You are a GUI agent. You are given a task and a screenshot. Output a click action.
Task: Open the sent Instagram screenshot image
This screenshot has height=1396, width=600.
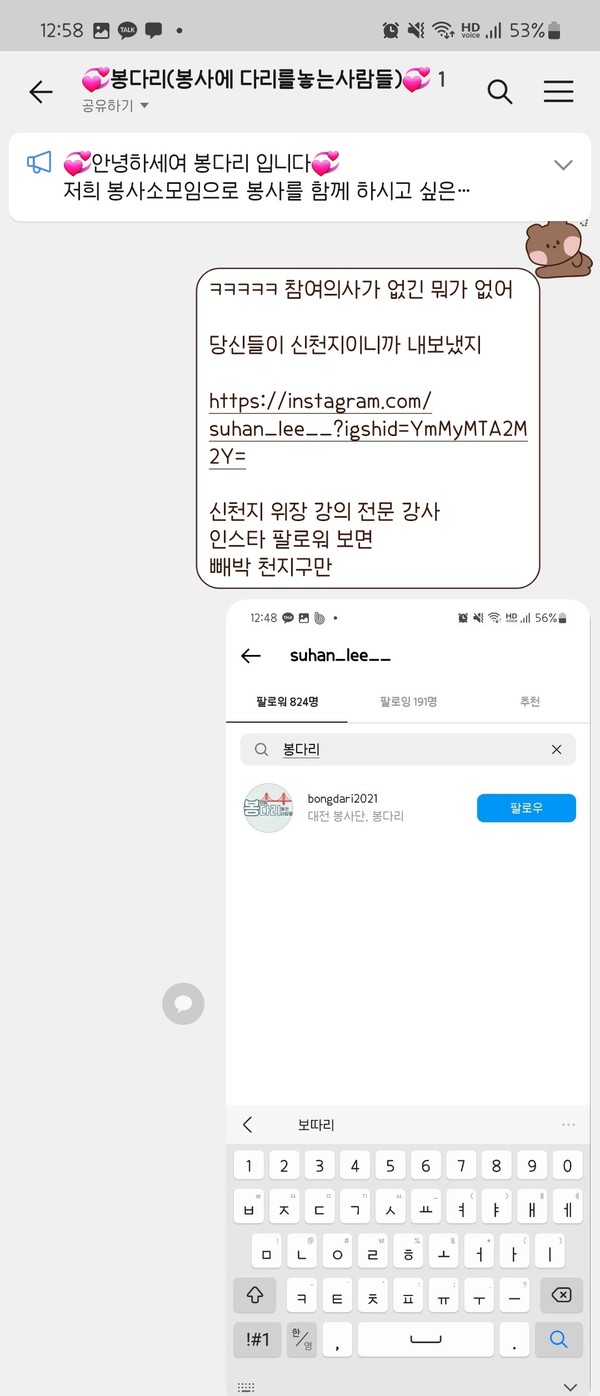pyautogui.click(x=407, y=997)
